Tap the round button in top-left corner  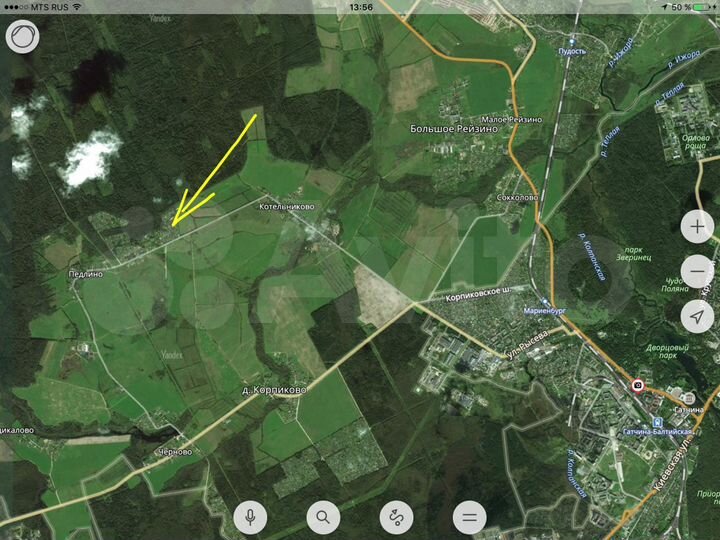22,39
